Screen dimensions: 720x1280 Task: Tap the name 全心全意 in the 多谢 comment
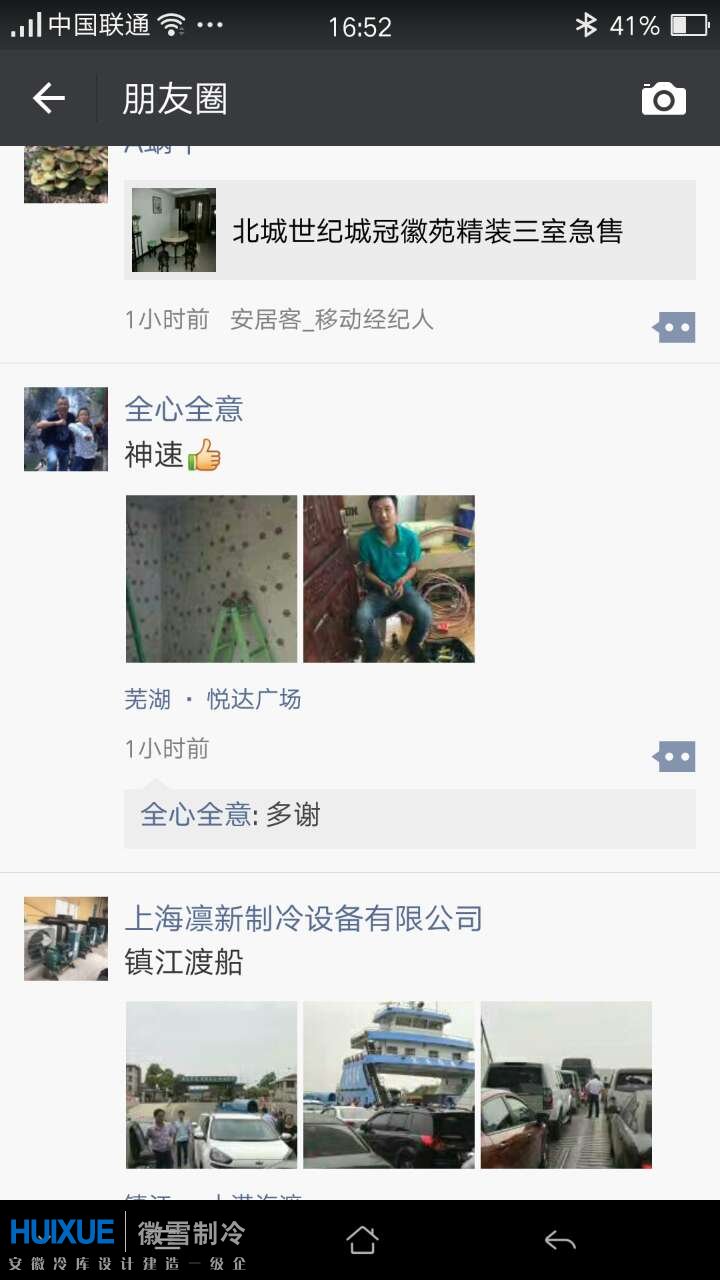195,815
